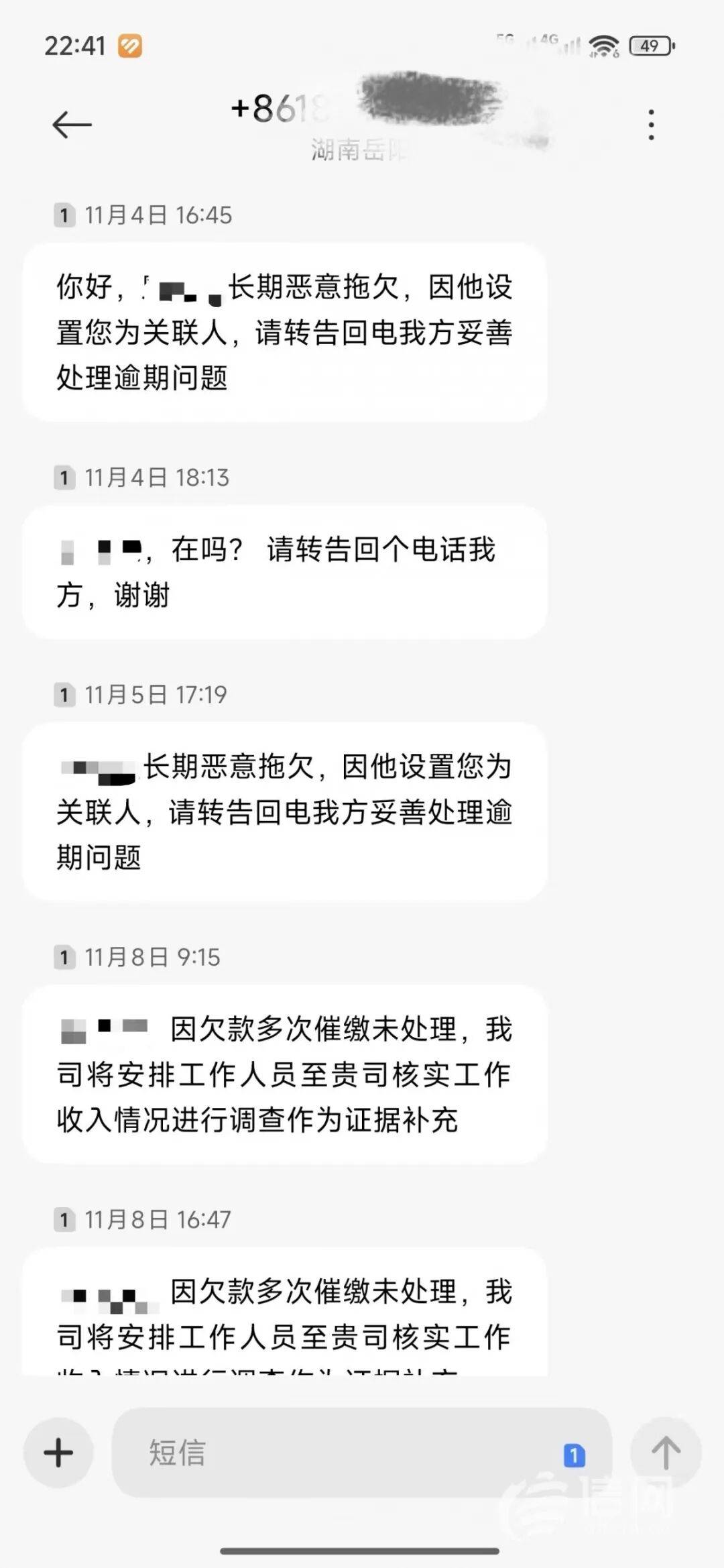Screen dimensions: 724x1568
Task: Go back to the message list
Action: (x=72, y=125)
